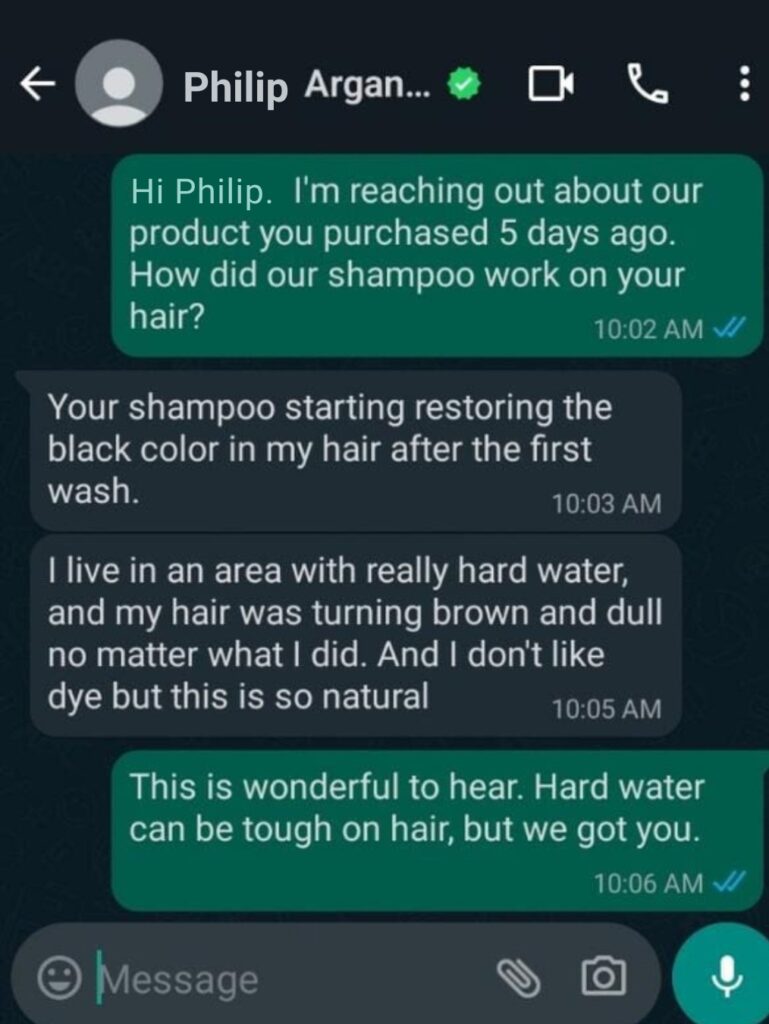This screenshot has height=1024, width=769.
Task: Attach a file with the paperclip
Action: 520,978
